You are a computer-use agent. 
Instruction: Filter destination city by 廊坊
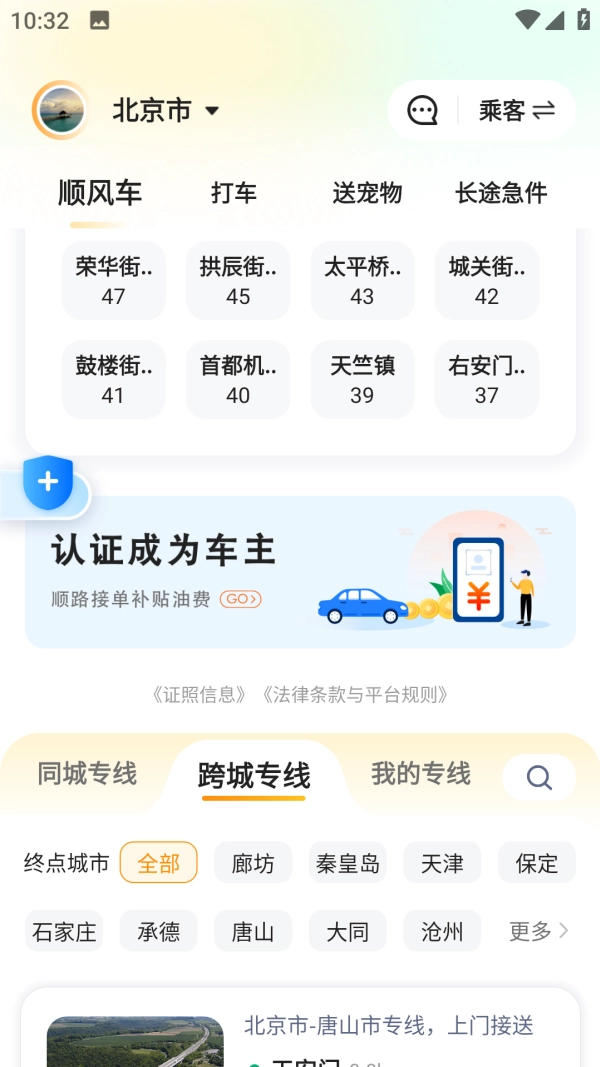pos(253,863)
